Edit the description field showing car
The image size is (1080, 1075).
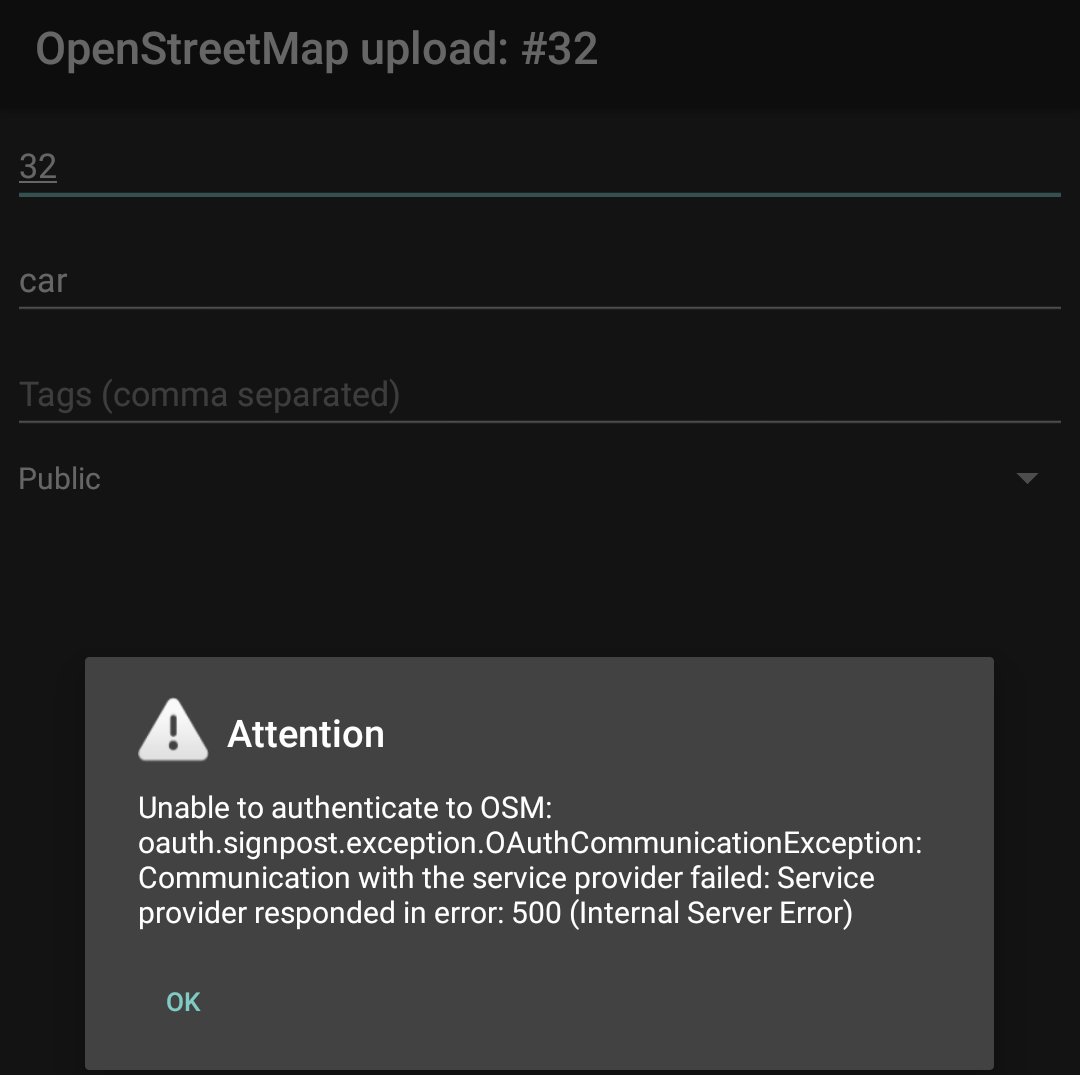538,281
